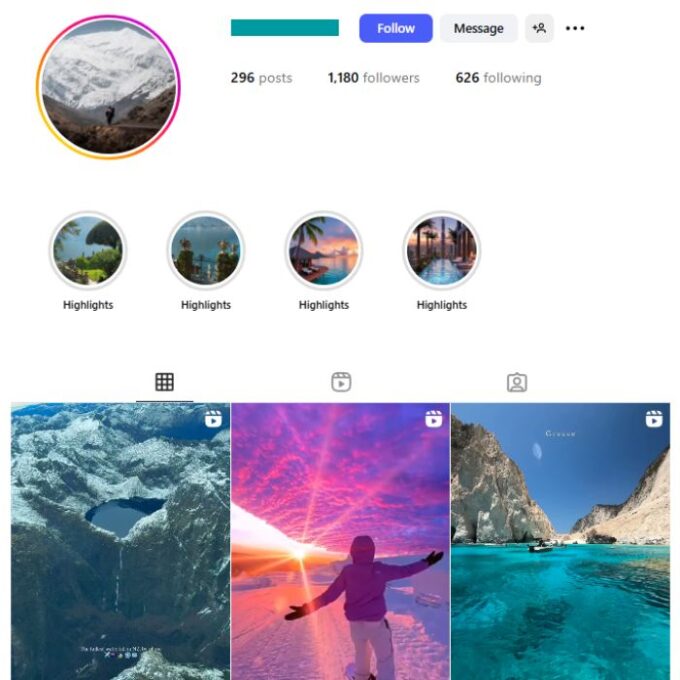Open the Greece turquoise bay reel
Image resolution: width=680 pixels, height=680 pixels.
[x=560, y=540]
